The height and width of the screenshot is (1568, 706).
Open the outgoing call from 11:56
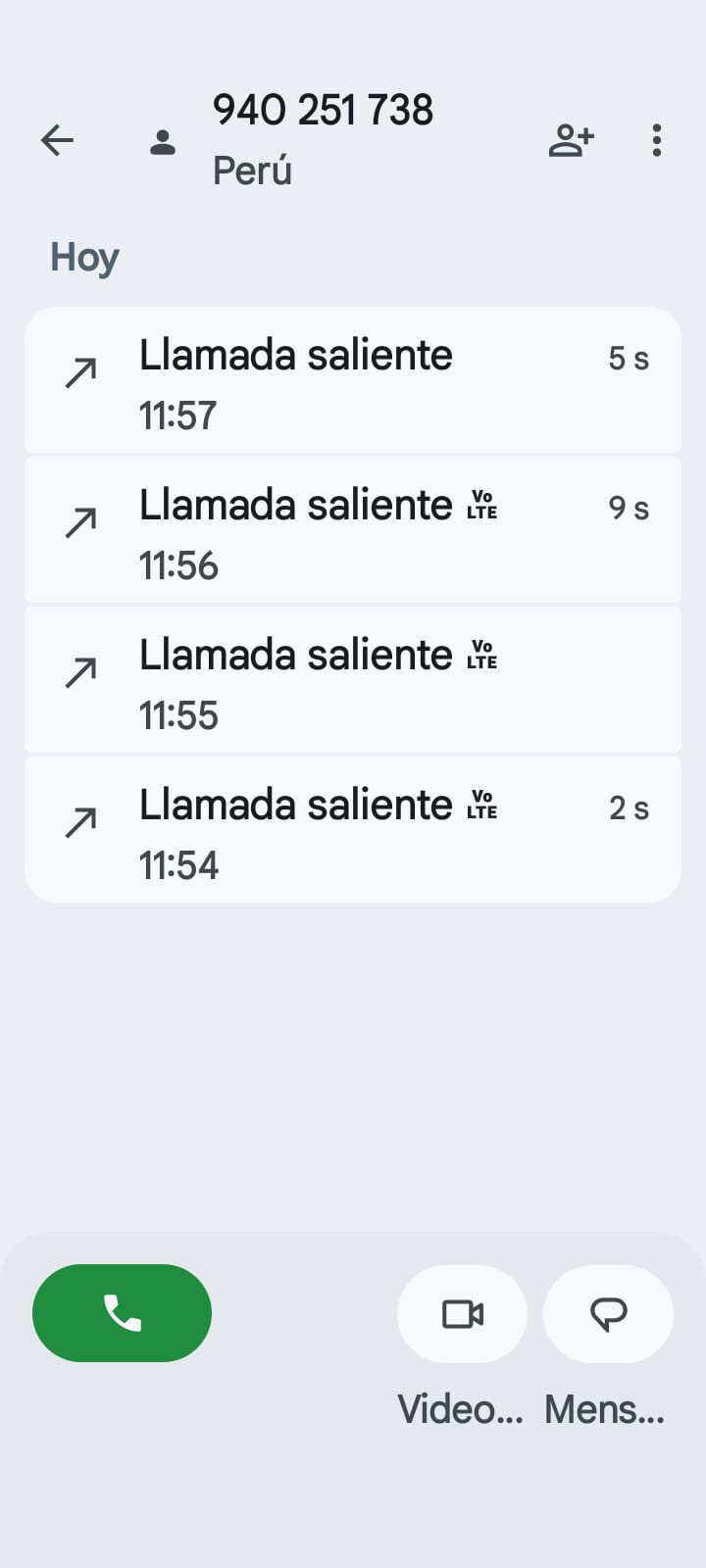[x=353, y=530]
